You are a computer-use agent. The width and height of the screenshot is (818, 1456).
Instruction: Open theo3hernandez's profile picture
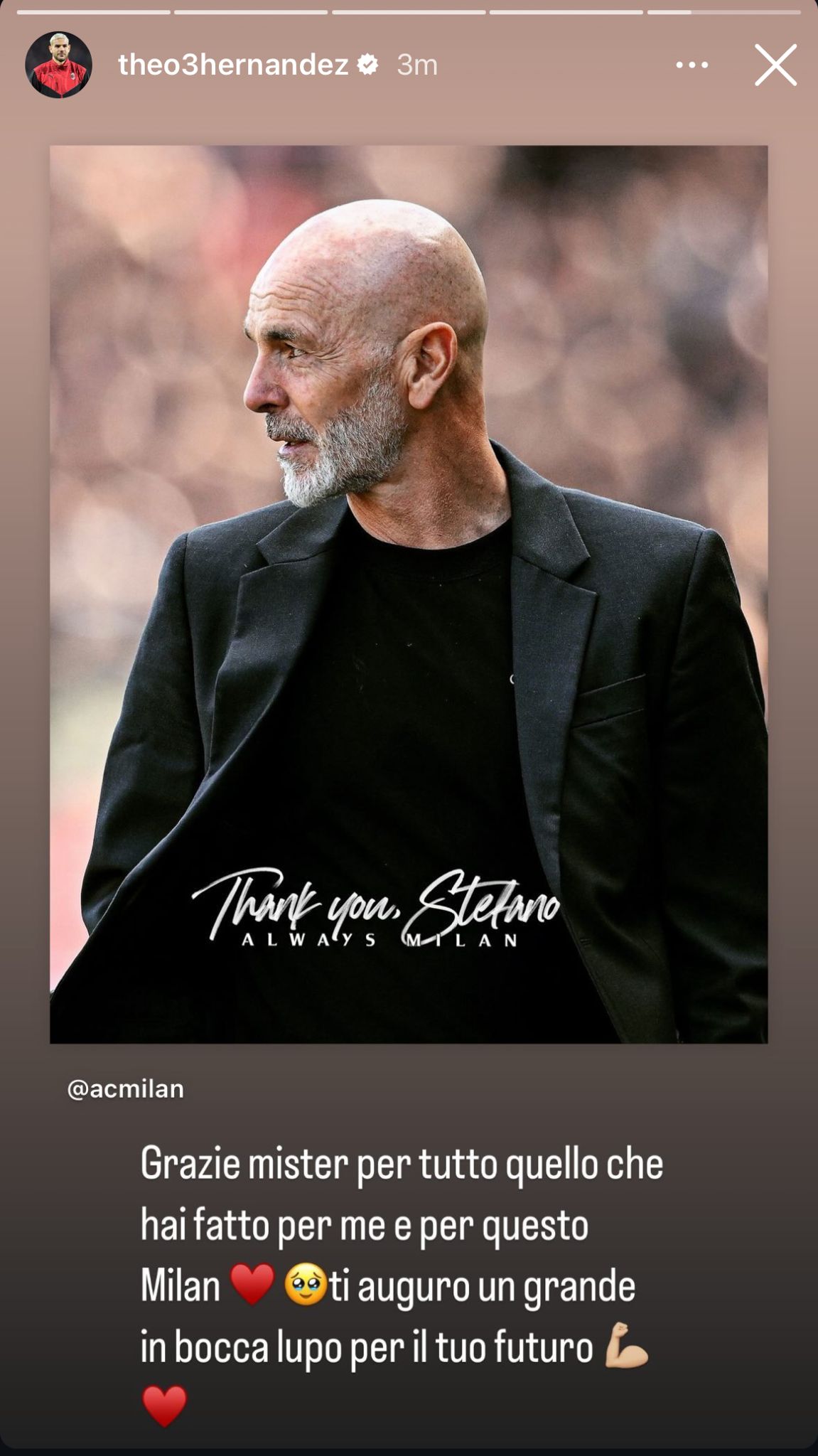point(58,65)
